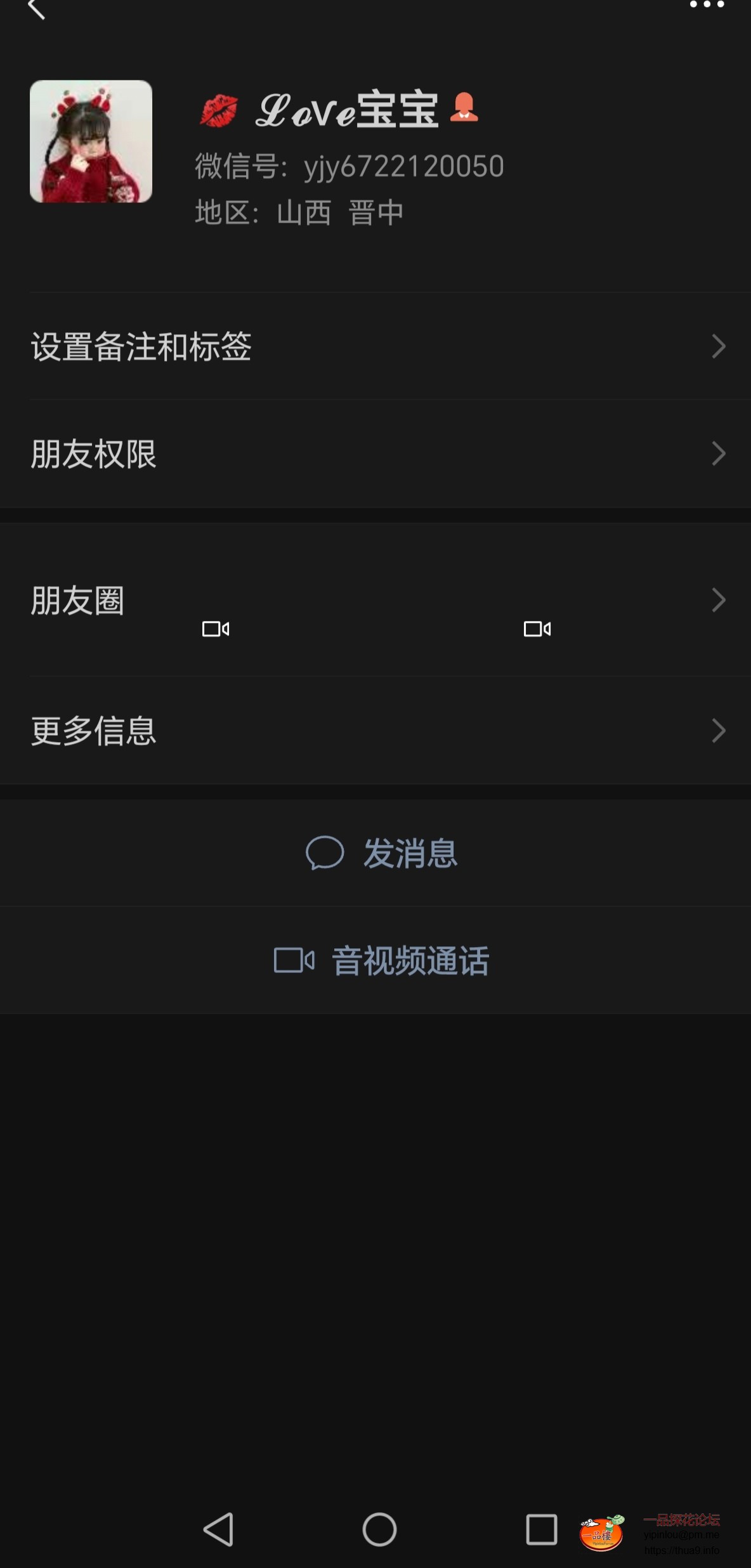Open 朋友权限 settings
Image resolution: width=751 pixels, height=1568 pixels.
[375, 454]
